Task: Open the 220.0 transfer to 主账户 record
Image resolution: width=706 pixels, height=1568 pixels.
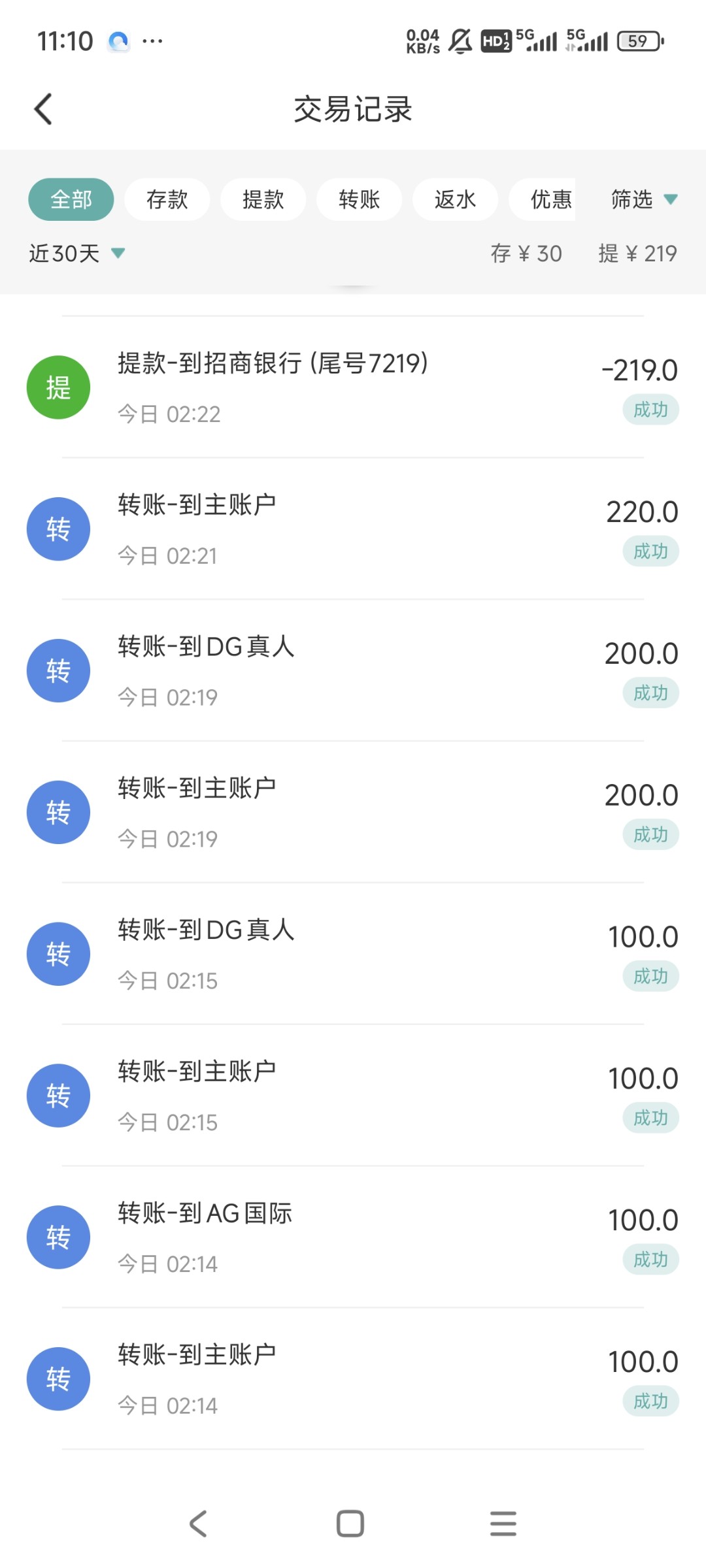Action: (353, 529)
